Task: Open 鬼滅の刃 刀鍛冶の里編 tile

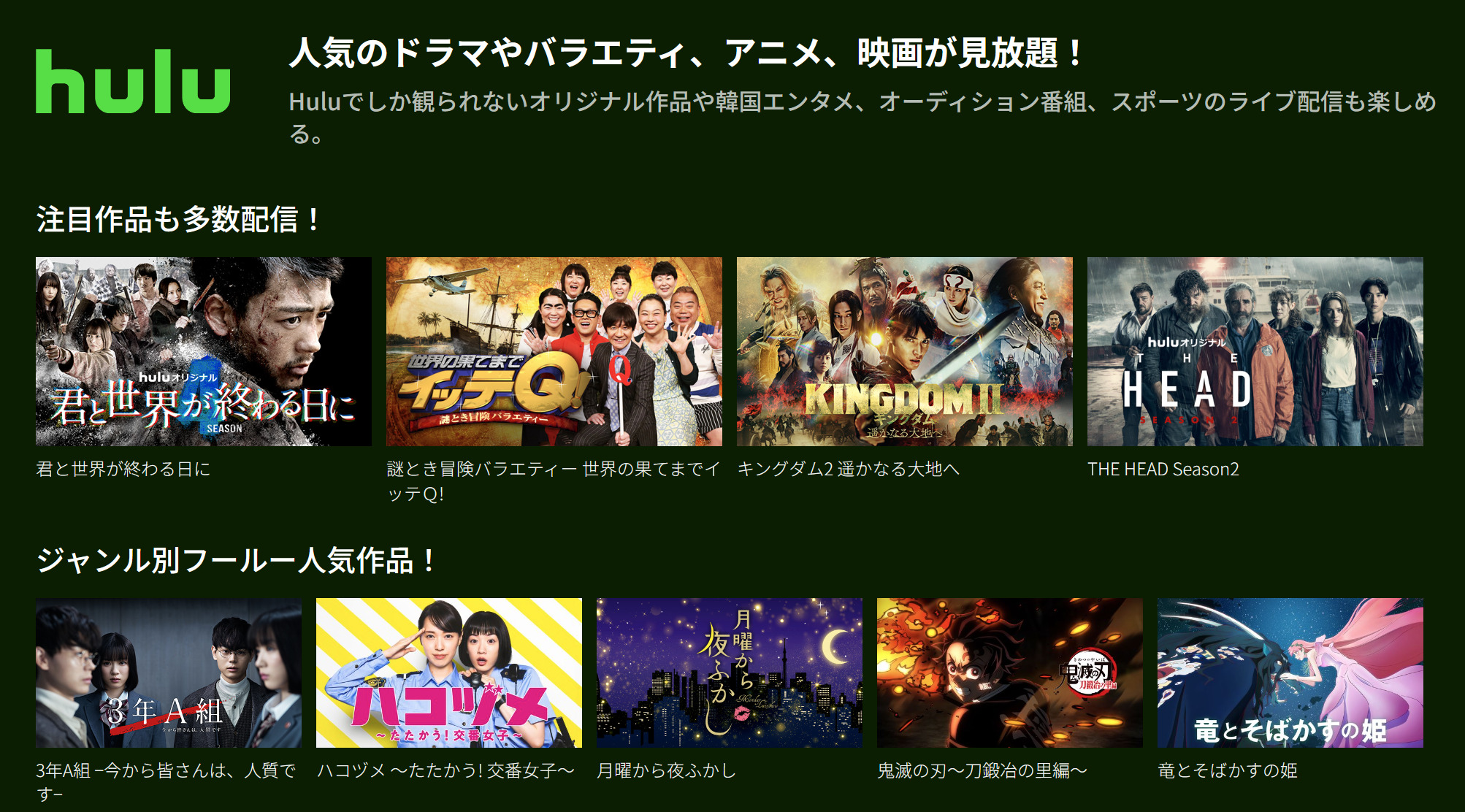Action: 1009,673
